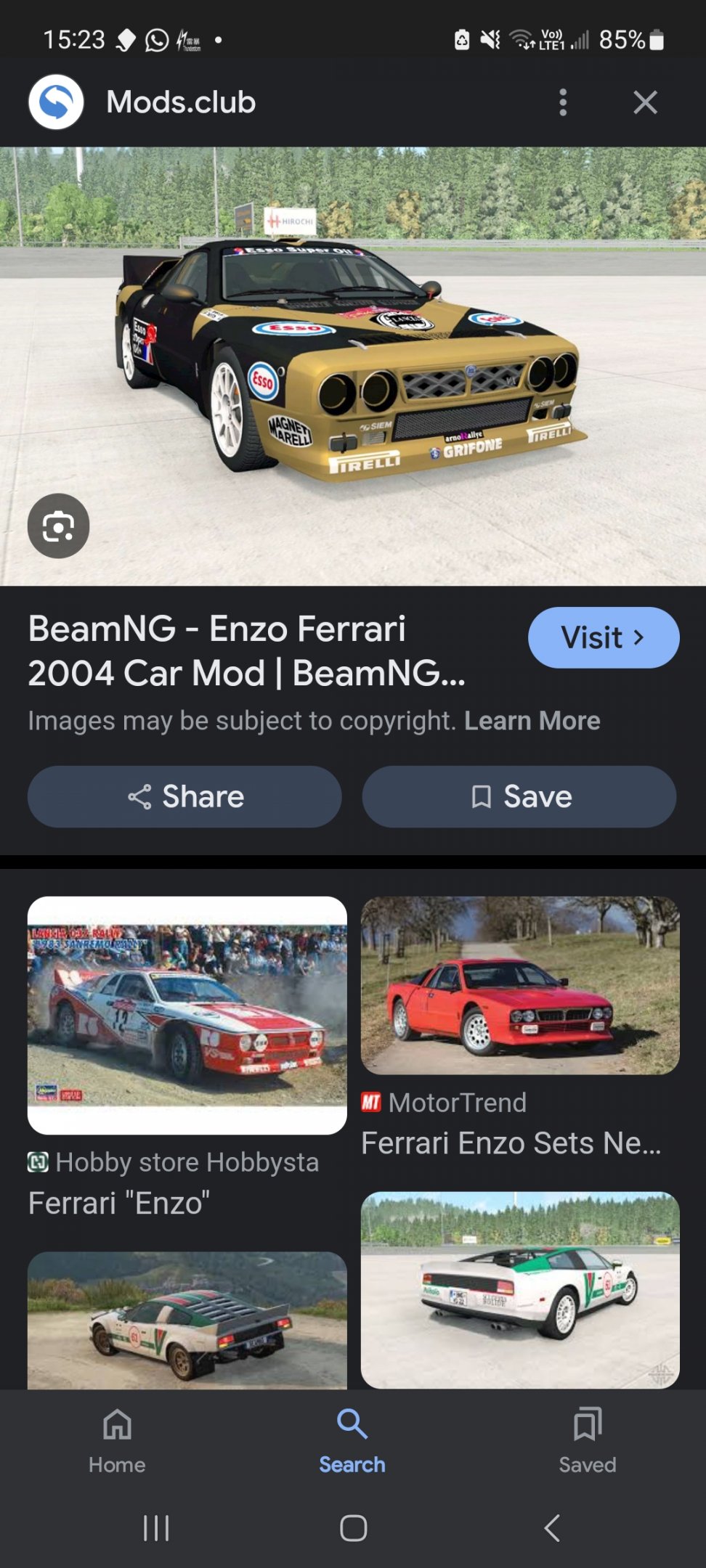
Task: Switch to the Search tab
Action: click(352, 1440)
